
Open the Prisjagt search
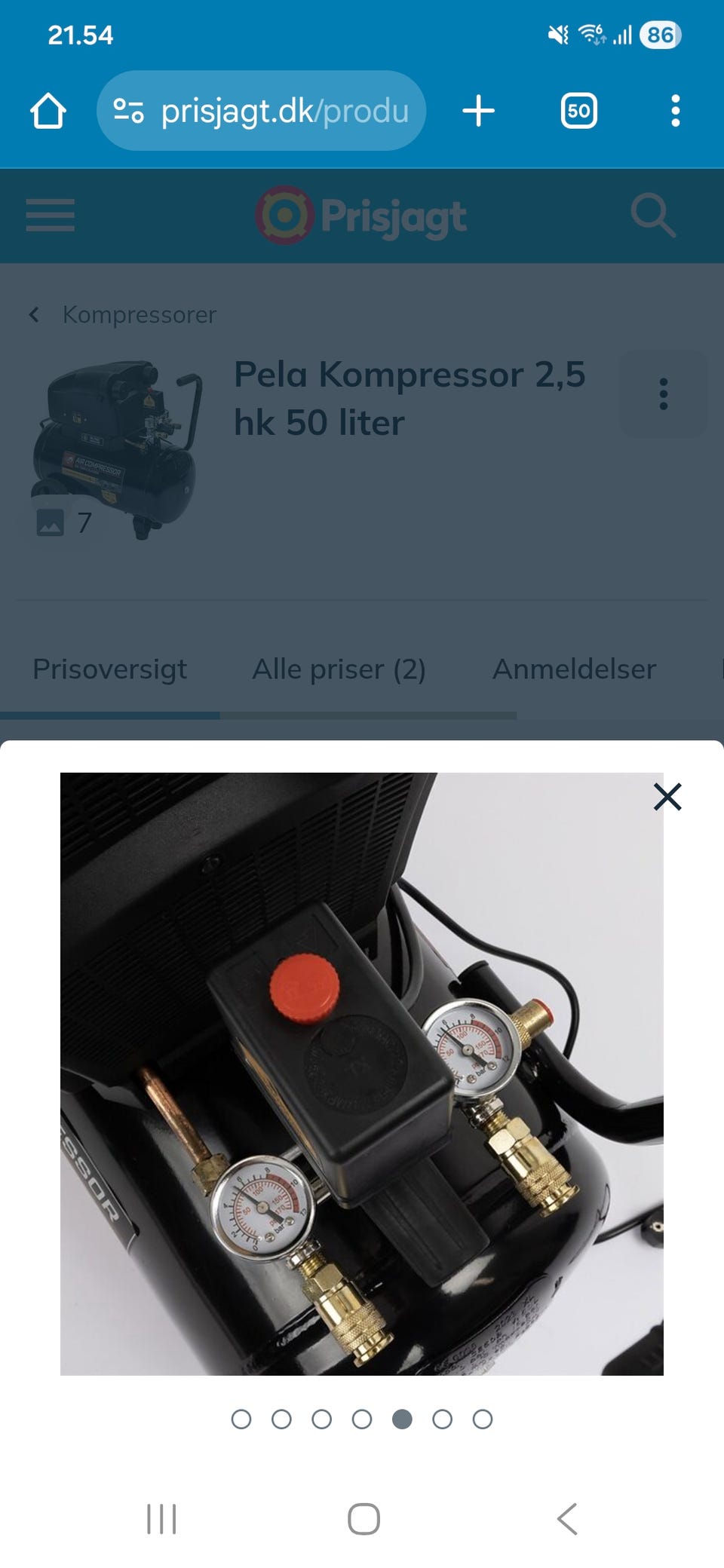(x=653, y=216)
